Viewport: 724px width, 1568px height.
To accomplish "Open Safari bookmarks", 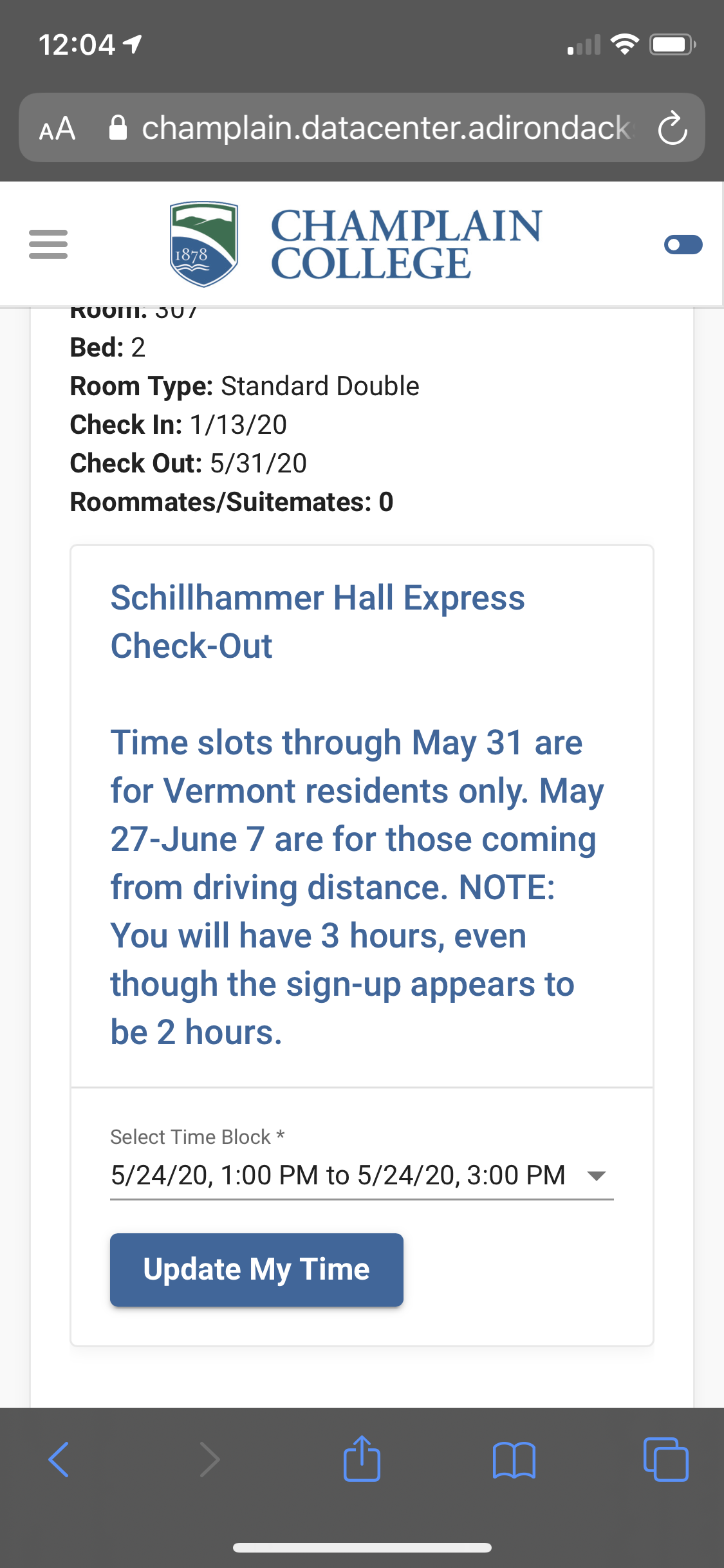I will (x=514, y=1459).
